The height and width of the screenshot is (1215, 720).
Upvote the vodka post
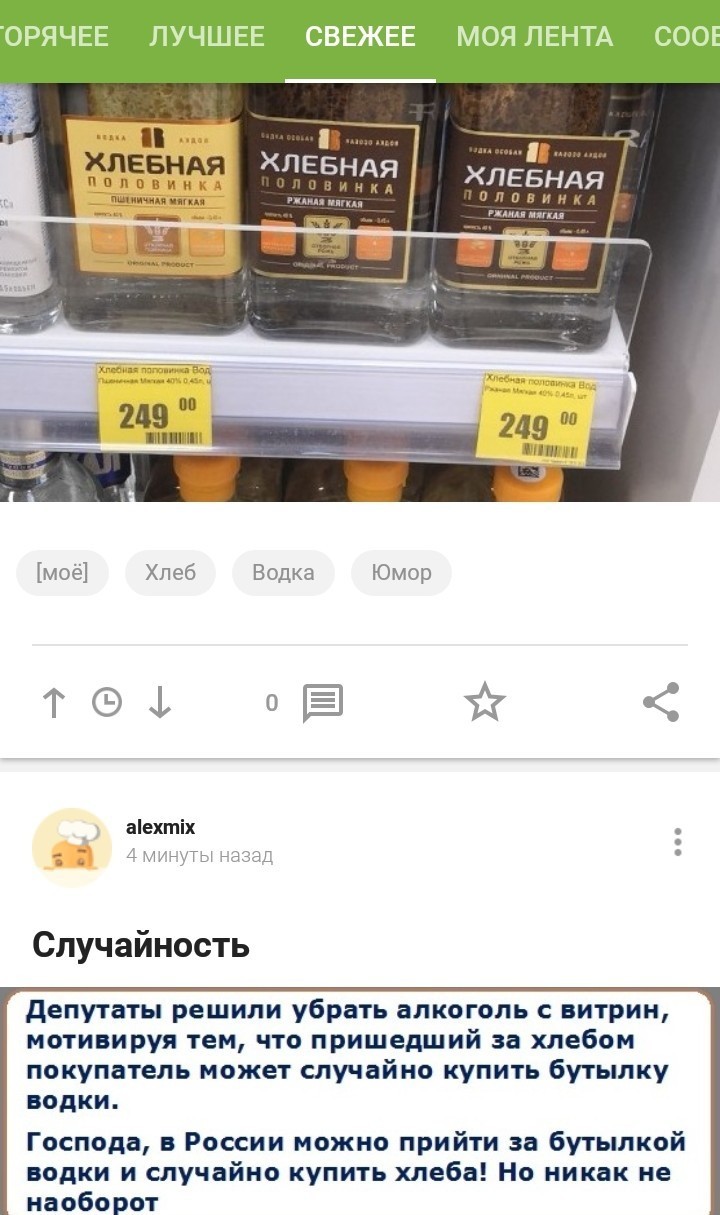click(54, 703)
